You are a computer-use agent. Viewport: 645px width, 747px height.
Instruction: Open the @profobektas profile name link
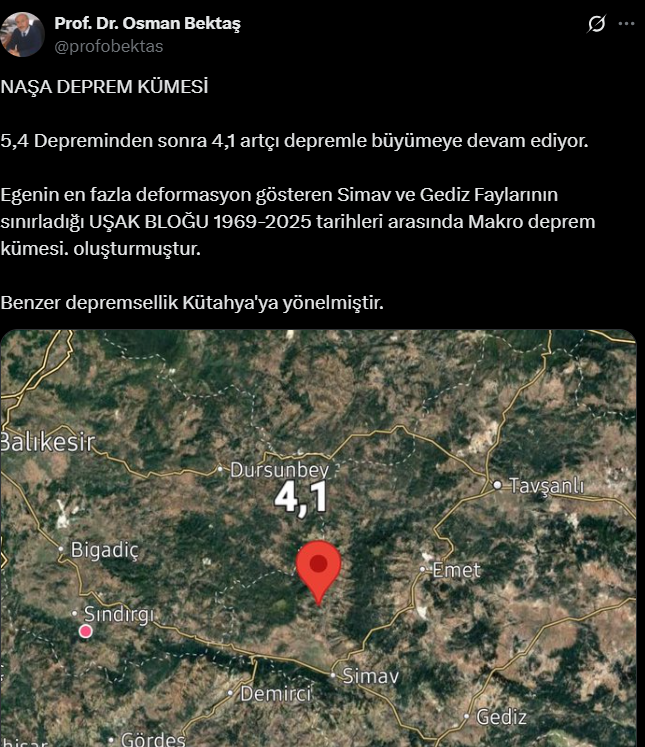tap(108, 46)
